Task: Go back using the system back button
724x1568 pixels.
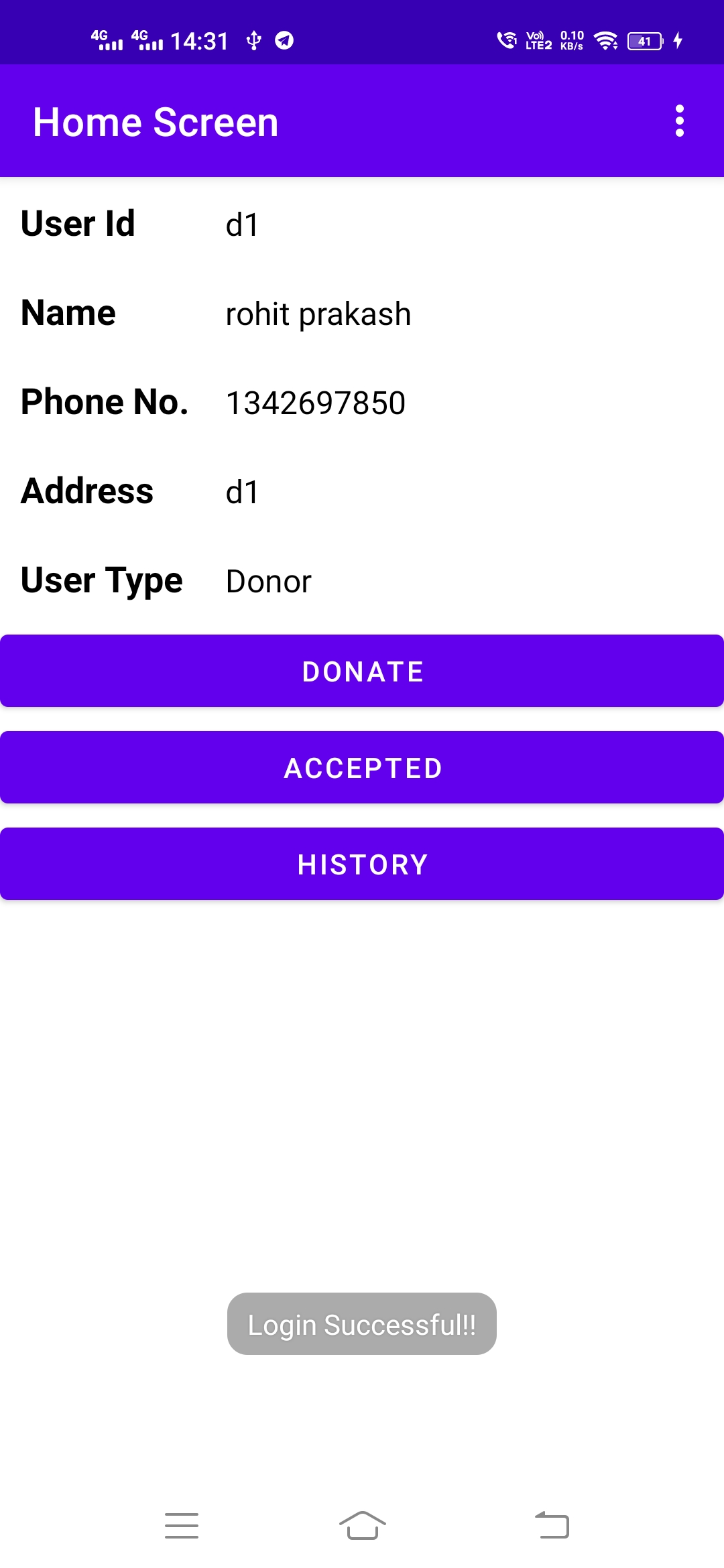Action: [552, 1525]
